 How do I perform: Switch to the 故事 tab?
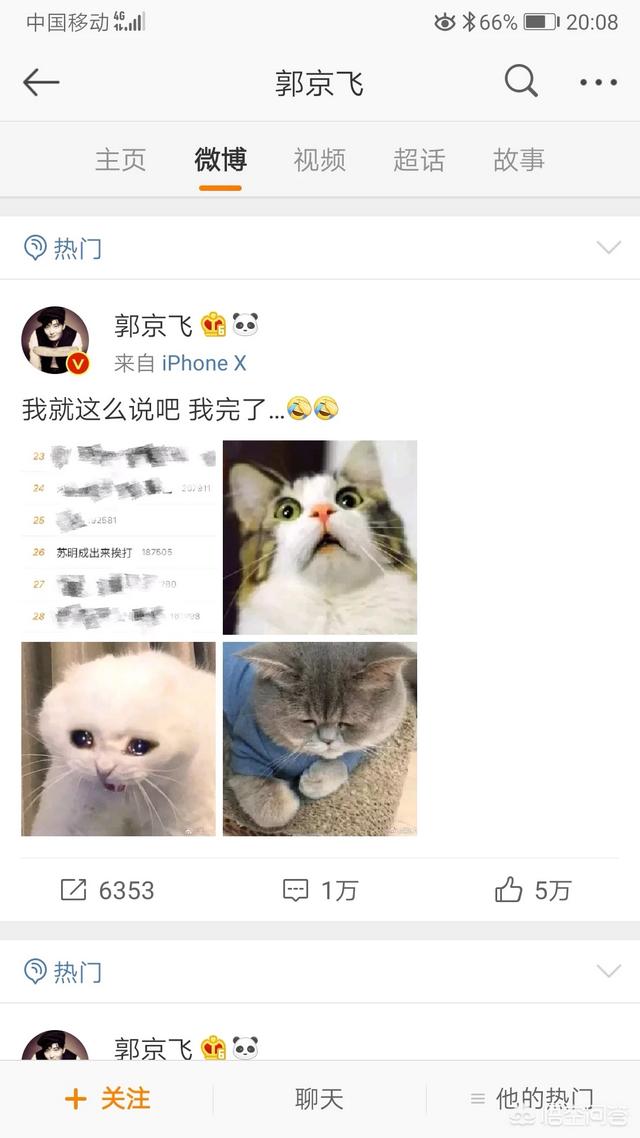[519, 160]
